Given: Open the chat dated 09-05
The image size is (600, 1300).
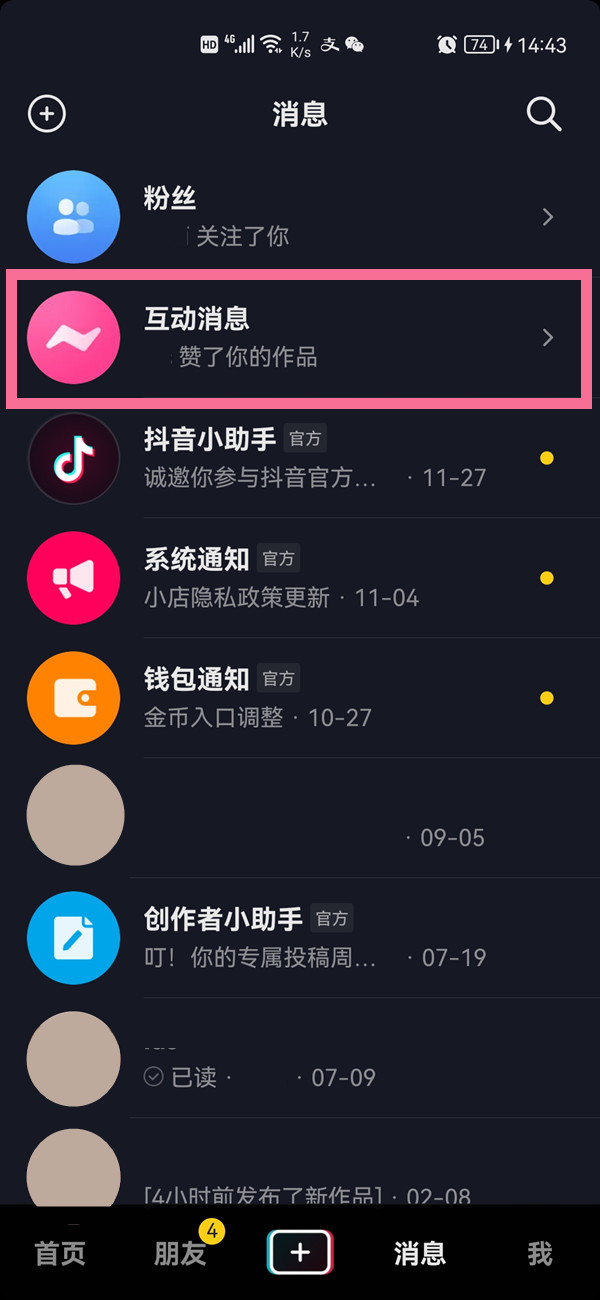Looking at the screenshot, I should [x=300, y=818].
